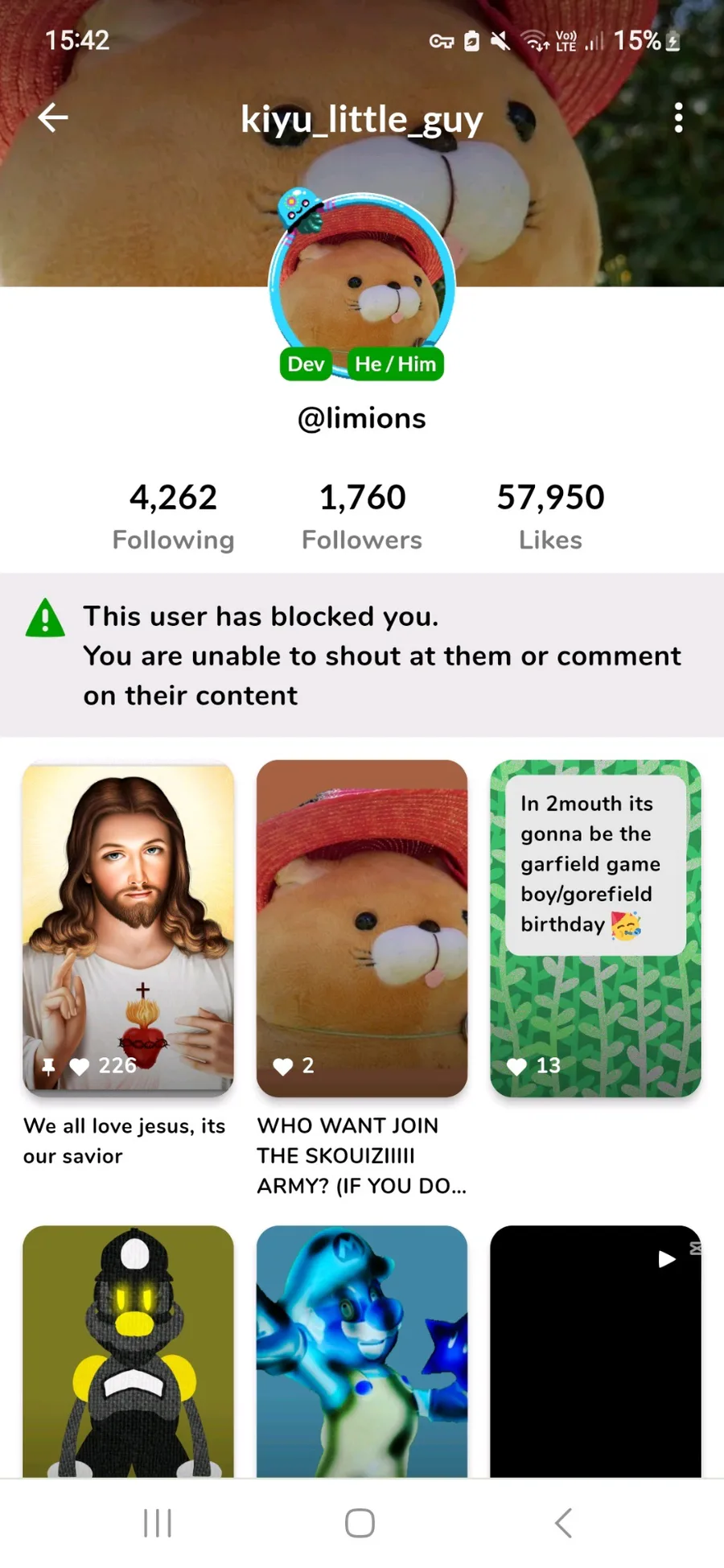Open the system recent apps view
This screenshot has width=724, height=1568.
click(x=158, y=1522)
